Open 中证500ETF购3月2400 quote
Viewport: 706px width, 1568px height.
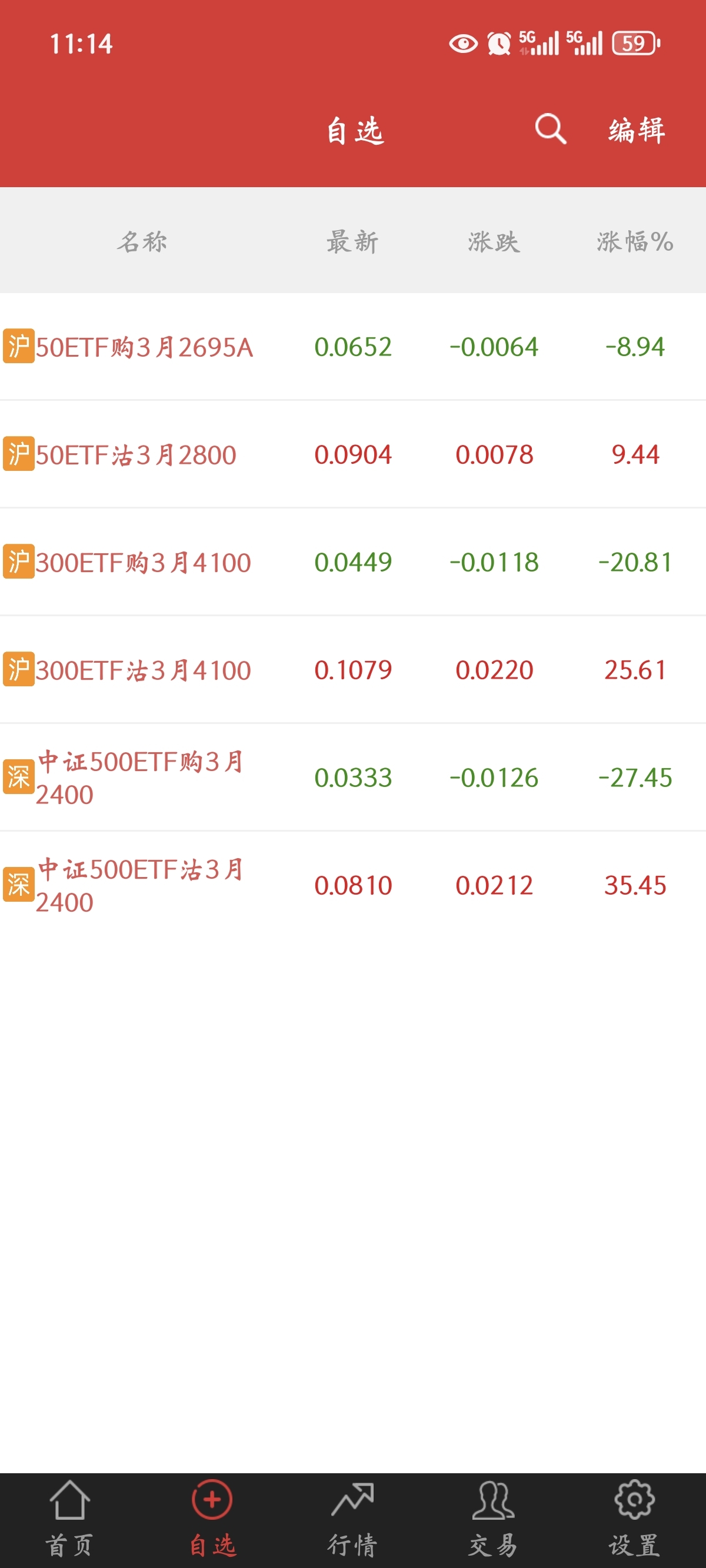tap(353, 778)
